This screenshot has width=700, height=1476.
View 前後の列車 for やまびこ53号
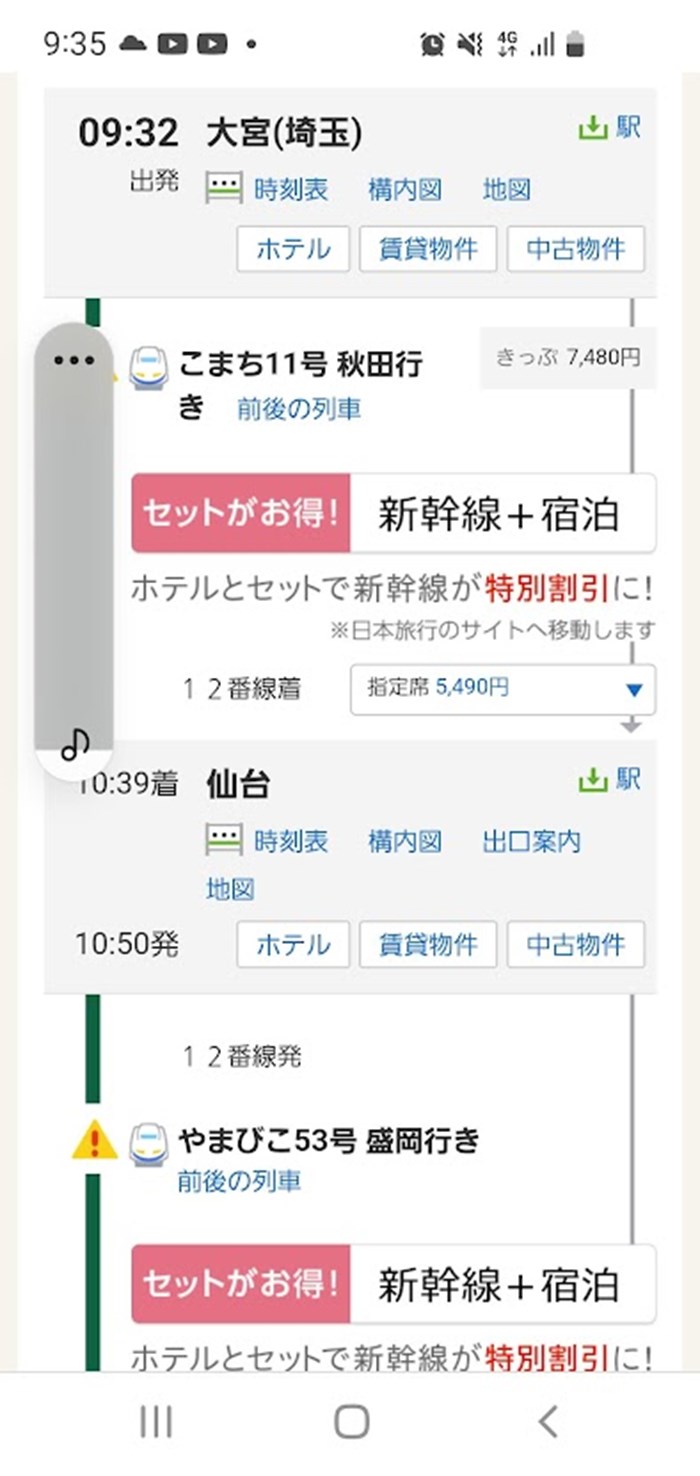coord(239,1181)
